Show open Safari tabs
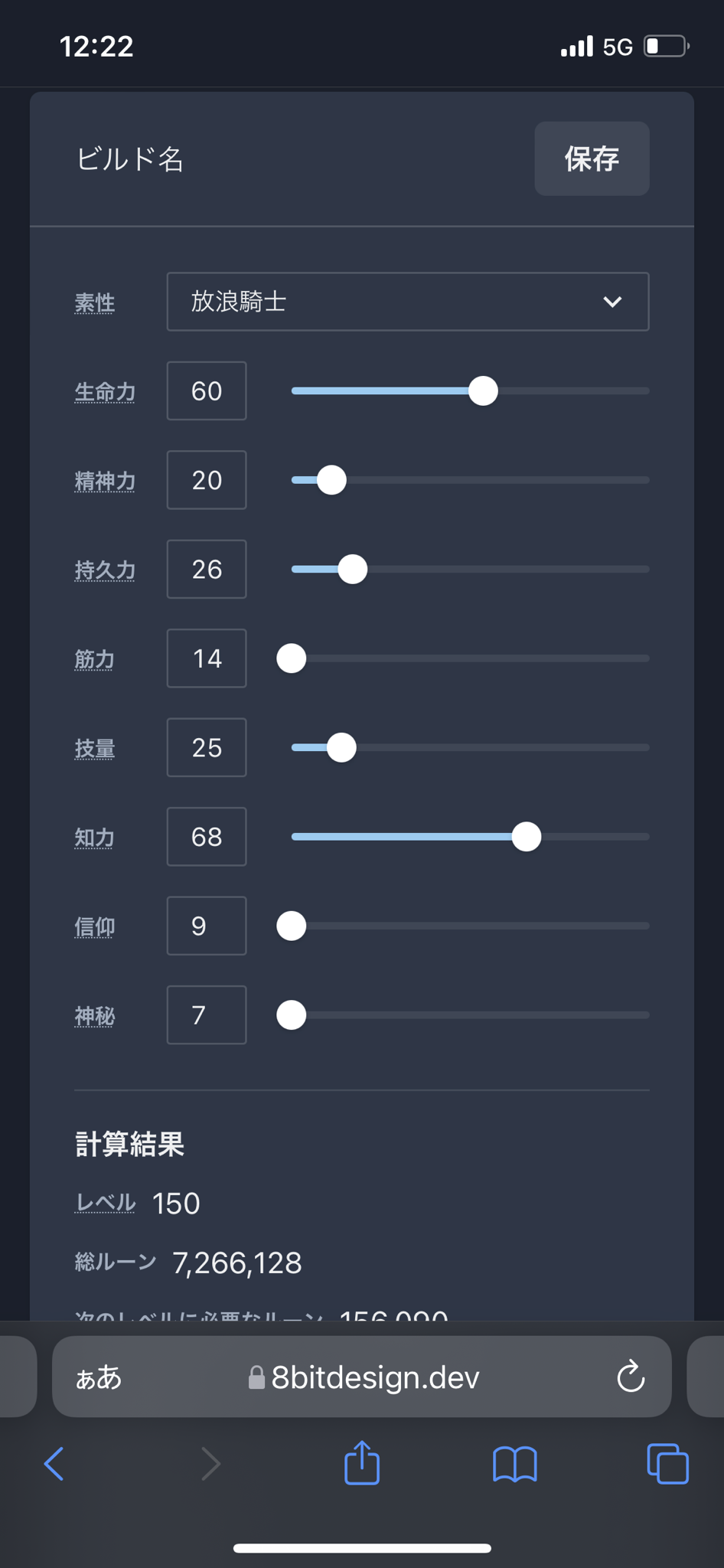The image size is (724, 1568). tap(667, 1464)
